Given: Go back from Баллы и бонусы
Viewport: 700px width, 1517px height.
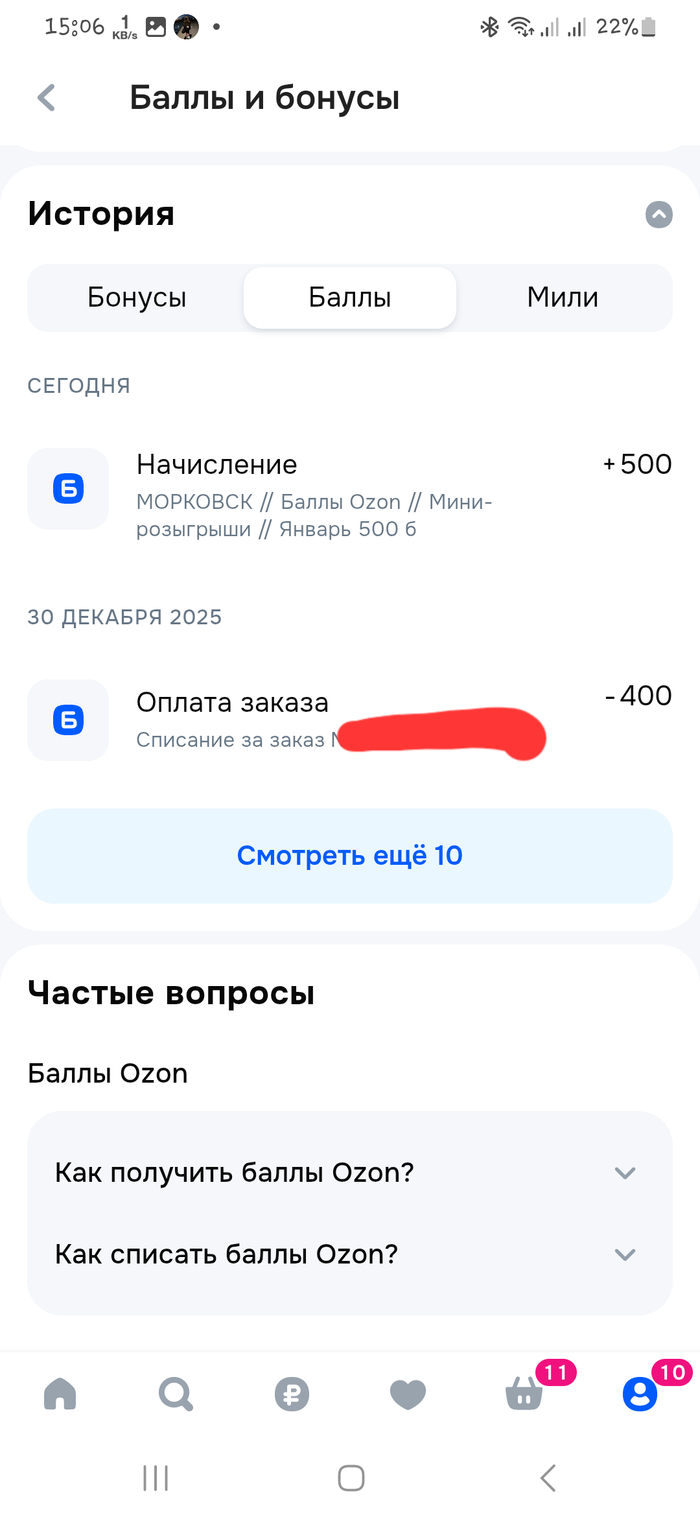Looking at the screenshot, I should [x=46, y=98].
